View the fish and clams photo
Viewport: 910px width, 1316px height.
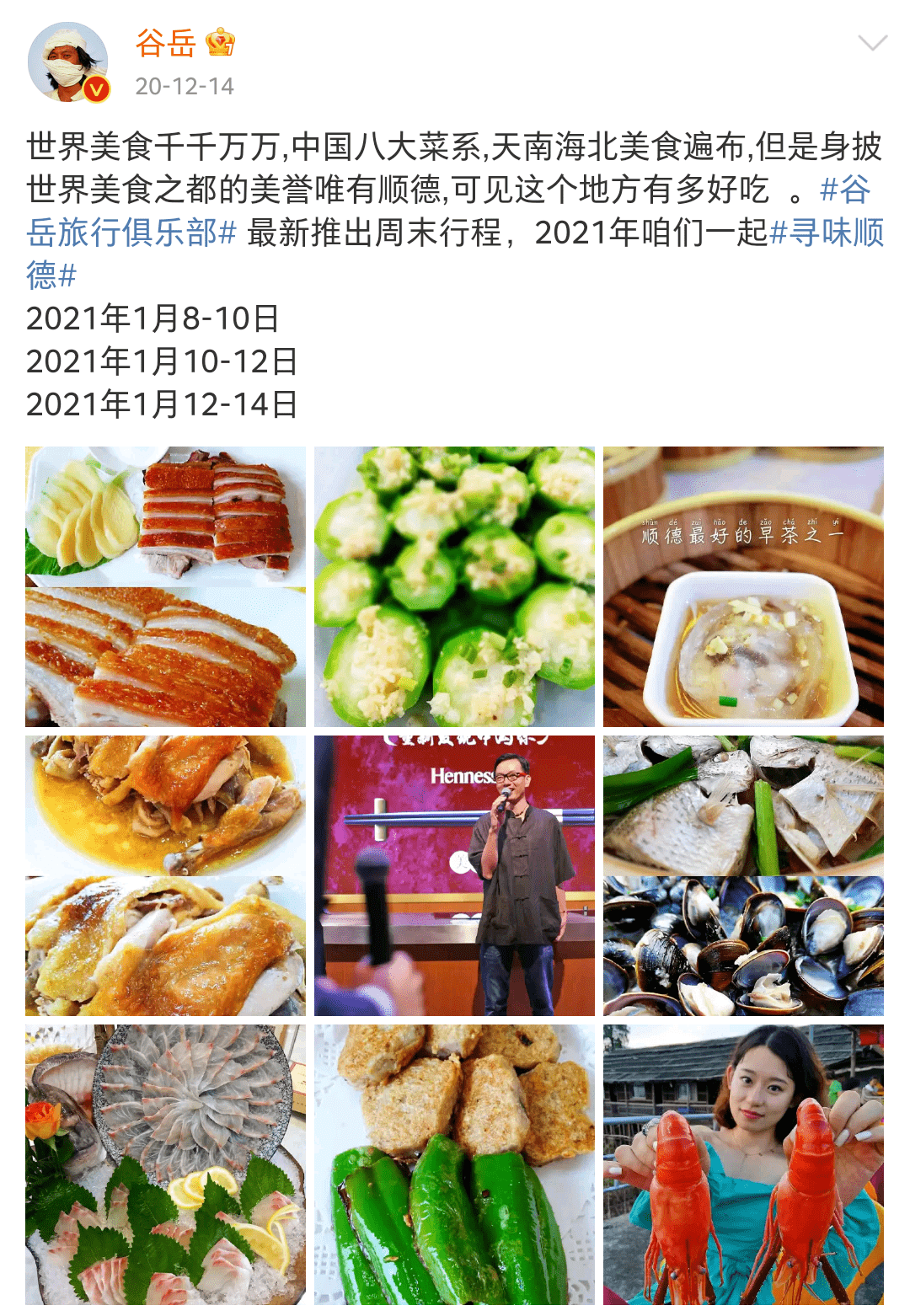coord(743,875)
